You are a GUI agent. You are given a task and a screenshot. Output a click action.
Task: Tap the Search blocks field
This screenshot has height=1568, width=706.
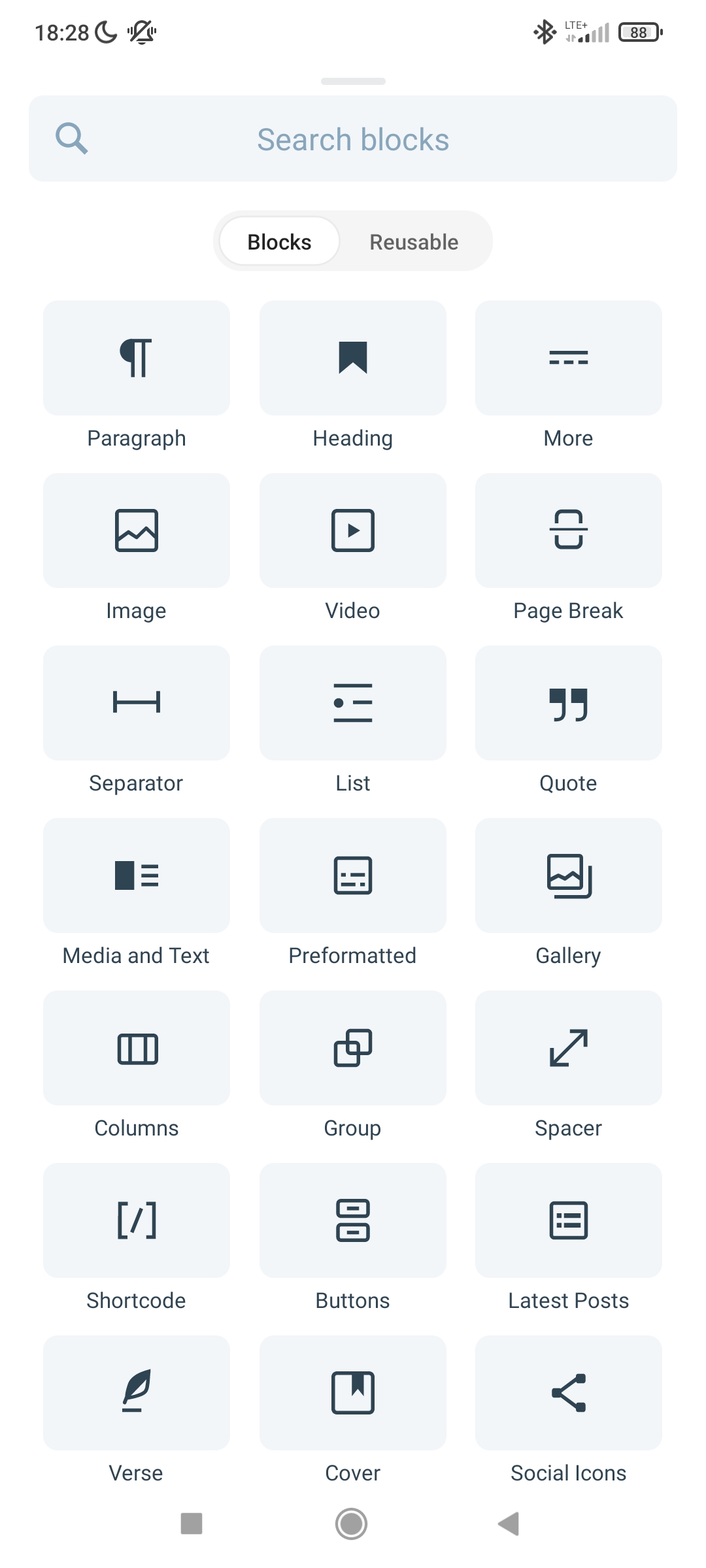[353, 139]
